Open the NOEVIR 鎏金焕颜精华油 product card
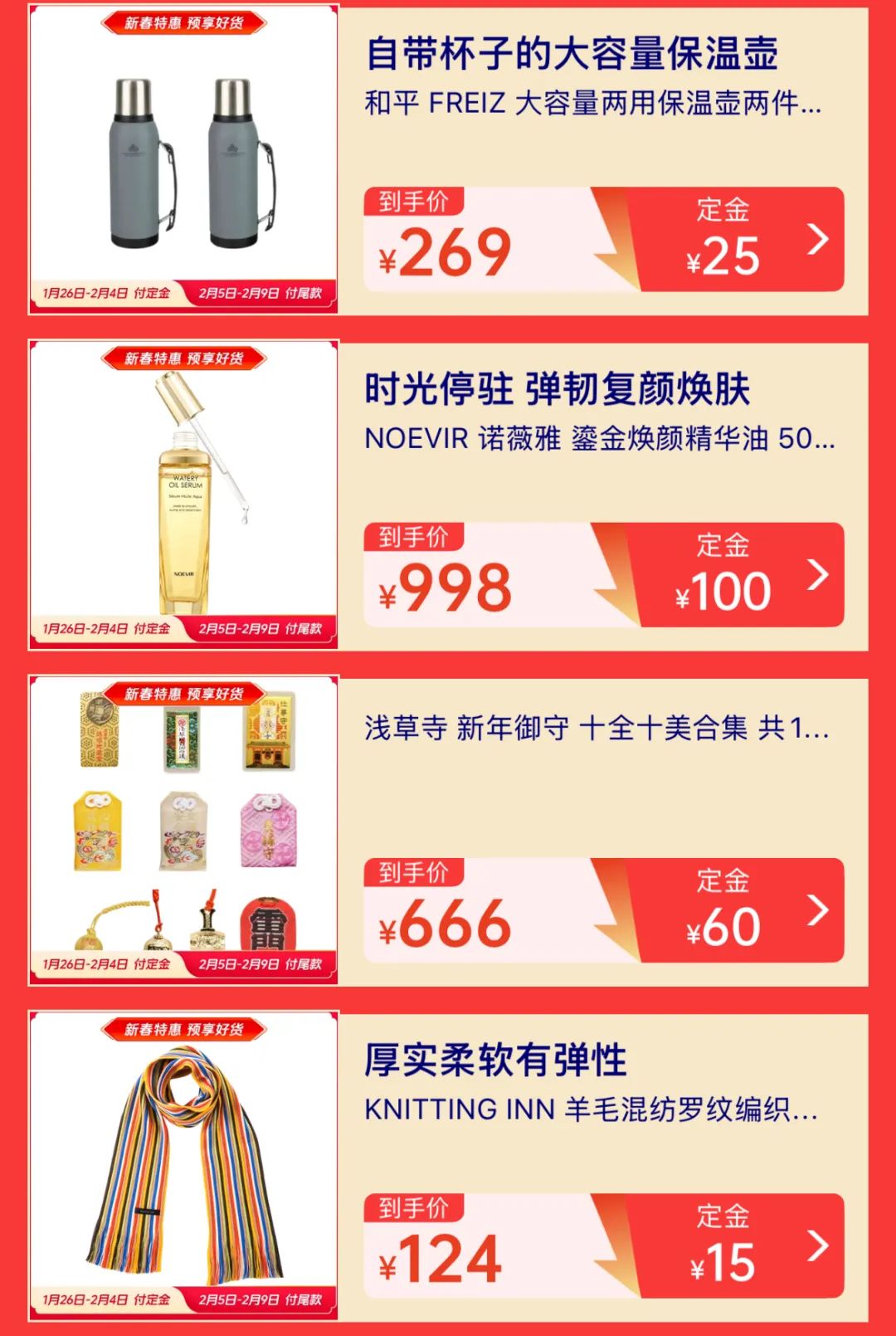Image resolution: width=896 pixels, height=1336 pixels. click(599, 438)
